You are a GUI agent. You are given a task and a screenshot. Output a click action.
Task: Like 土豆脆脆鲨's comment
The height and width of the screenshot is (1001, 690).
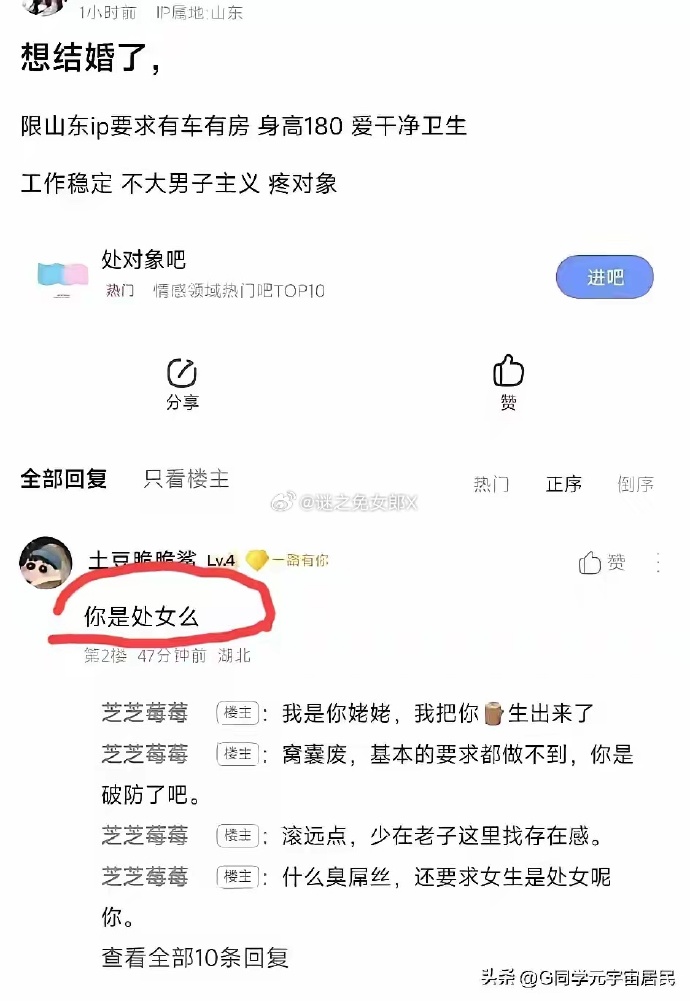(602, 563)
